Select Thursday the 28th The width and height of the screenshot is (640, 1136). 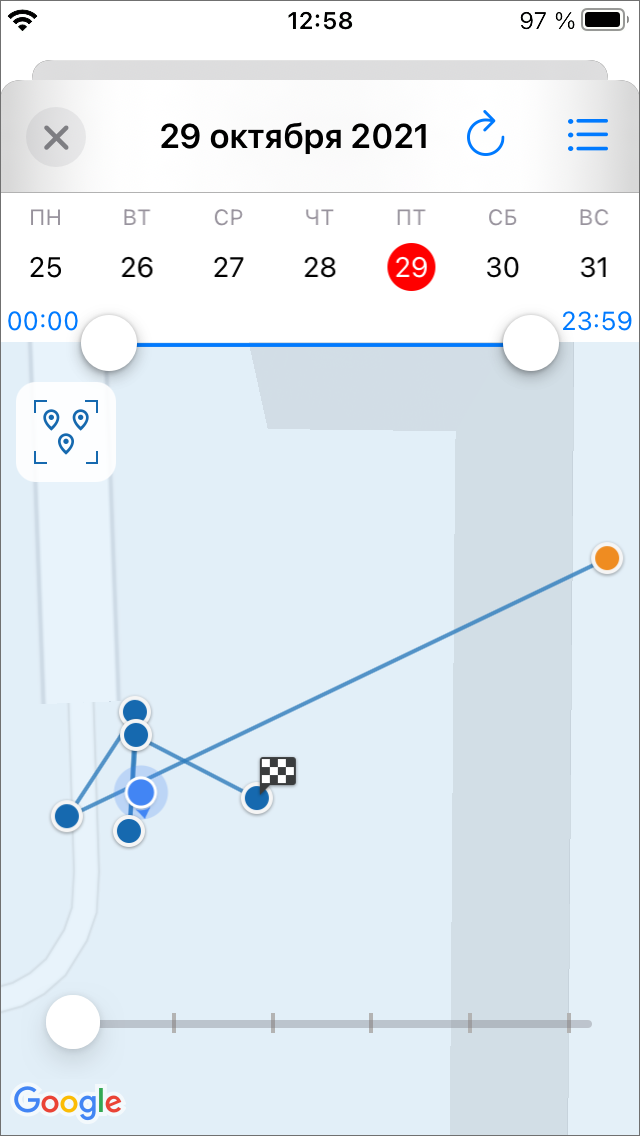pyautogui.click(x=320, y=267)
